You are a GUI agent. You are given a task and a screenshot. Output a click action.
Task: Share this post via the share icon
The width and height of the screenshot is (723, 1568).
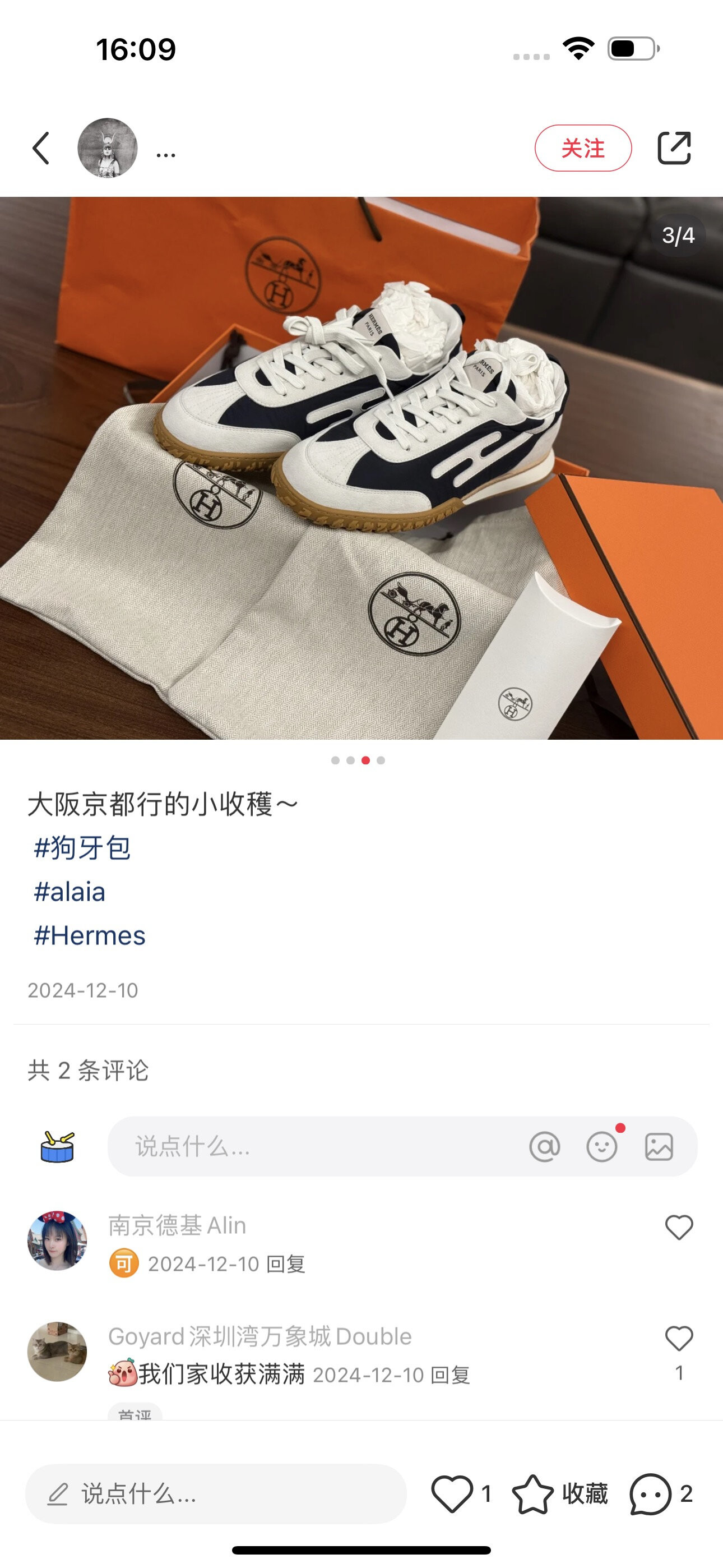[674, 149]
